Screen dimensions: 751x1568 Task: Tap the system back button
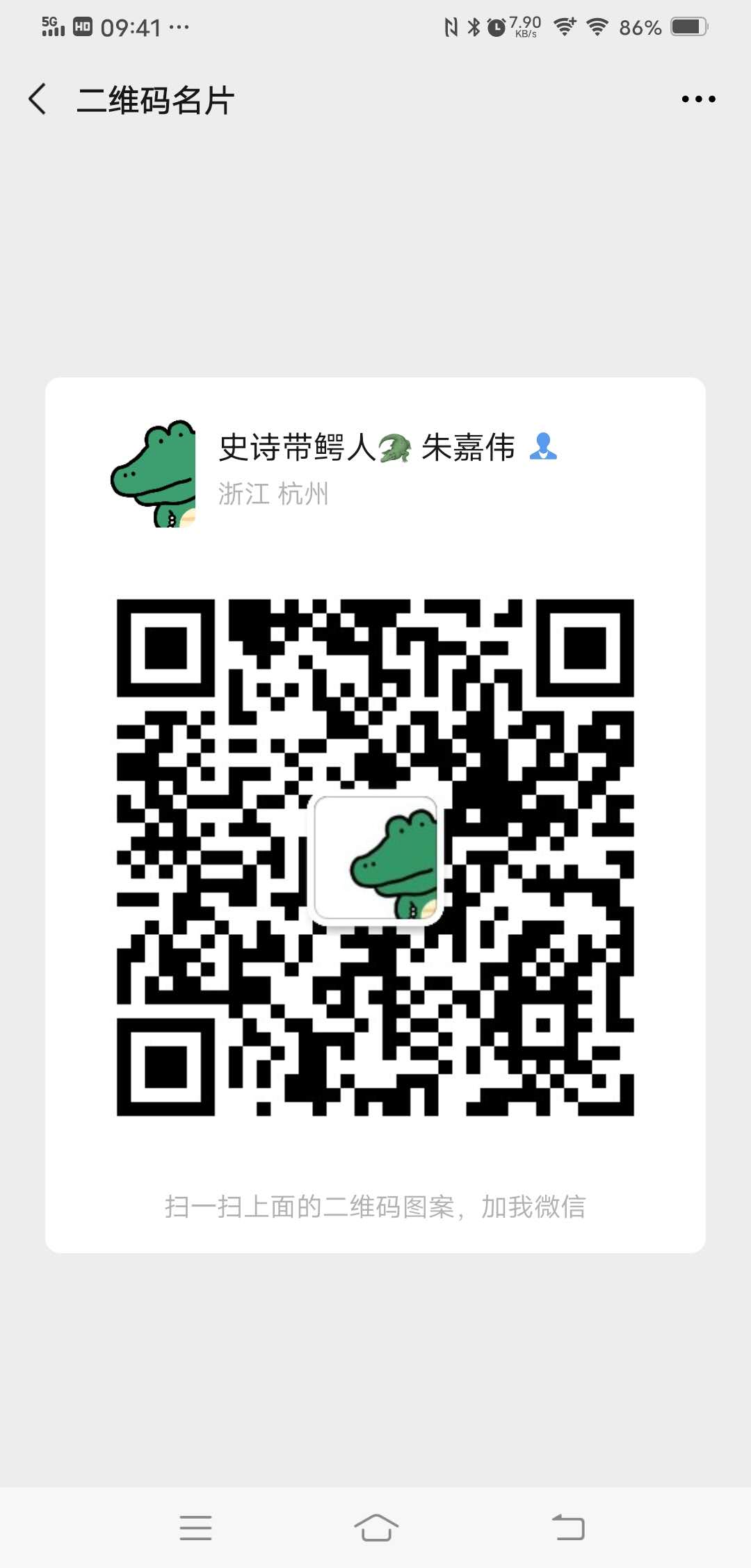click(568, 1528)
